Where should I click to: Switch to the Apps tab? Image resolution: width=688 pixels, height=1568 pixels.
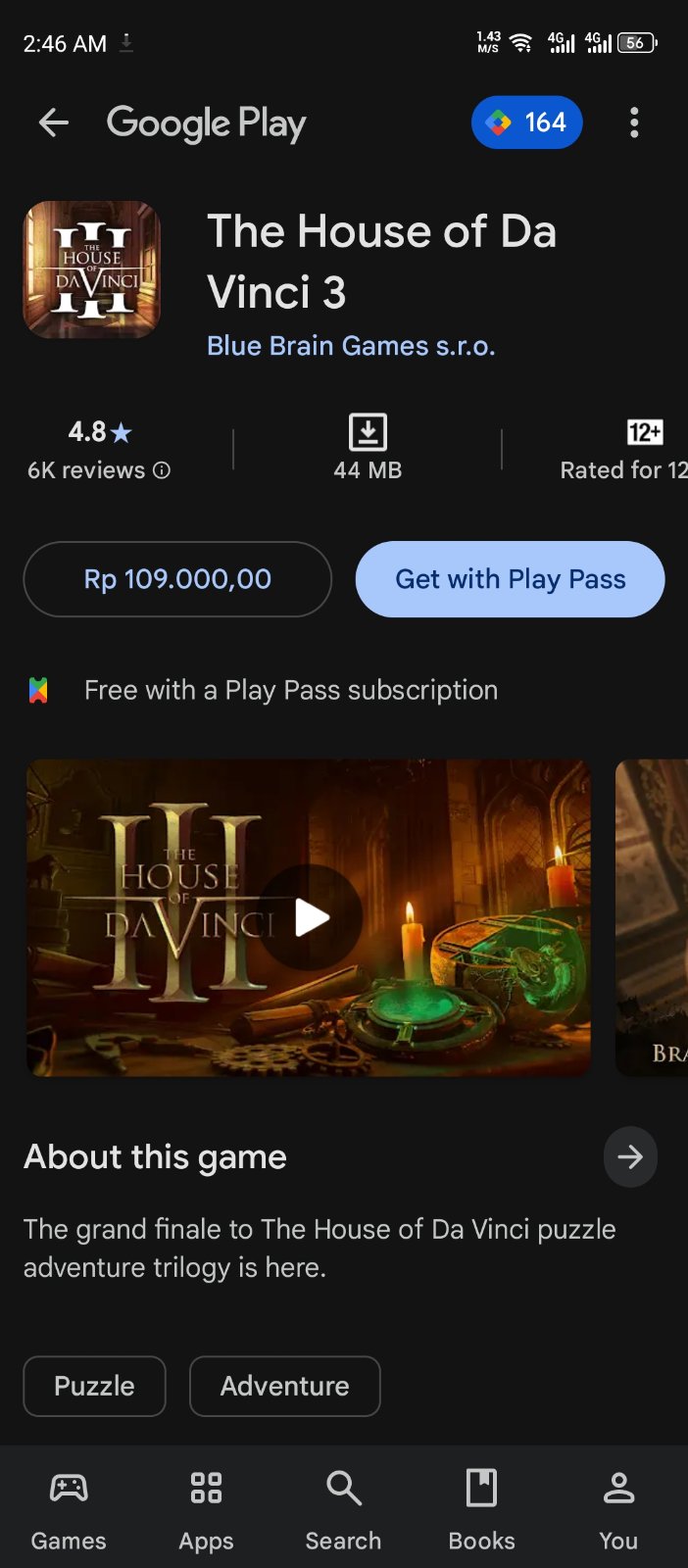pyautogui.click(x=206, y=1510)
